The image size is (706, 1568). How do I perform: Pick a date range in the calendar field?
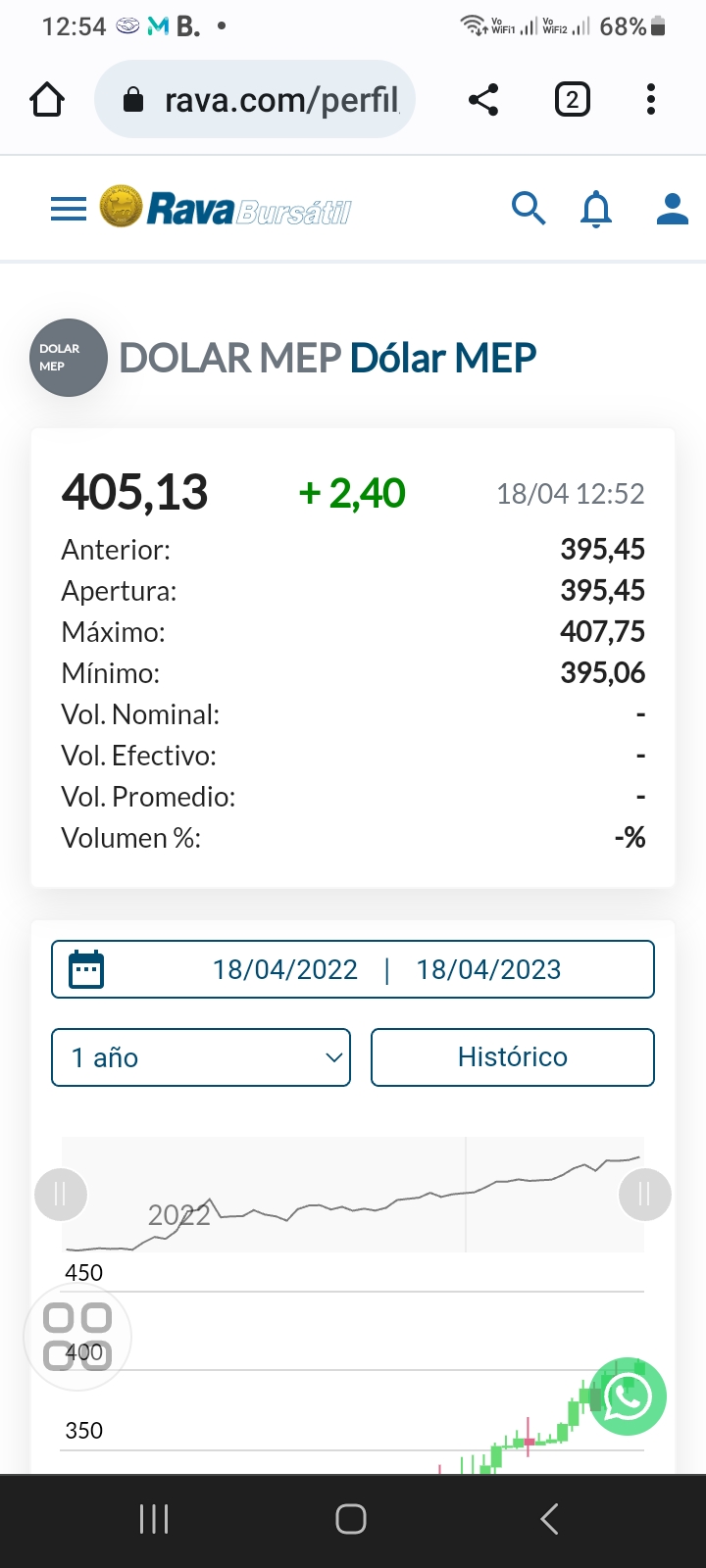(353, 969)
